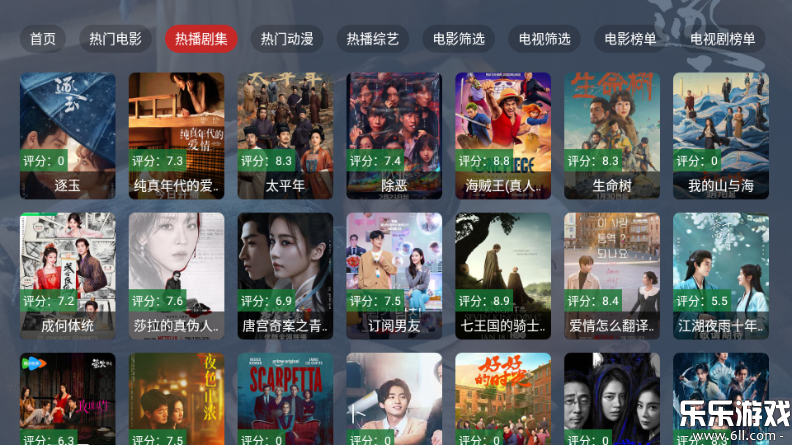Screen dimensions: 792x445
Task: Open the drama 逐玉
Action: [67, 135]
